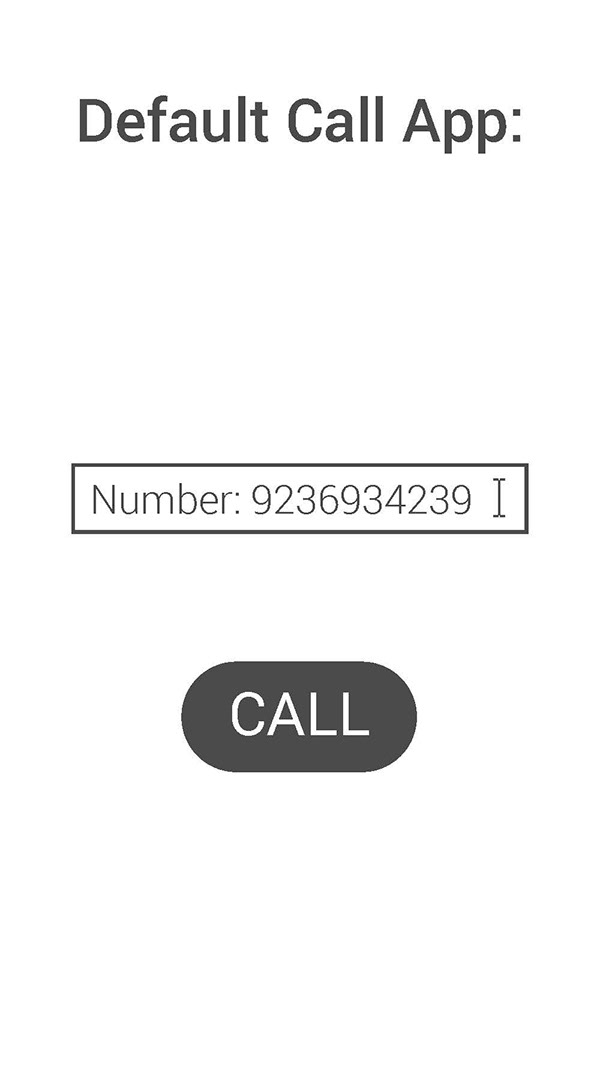Tap the Number input field
600x1067 pixels.
299,499
